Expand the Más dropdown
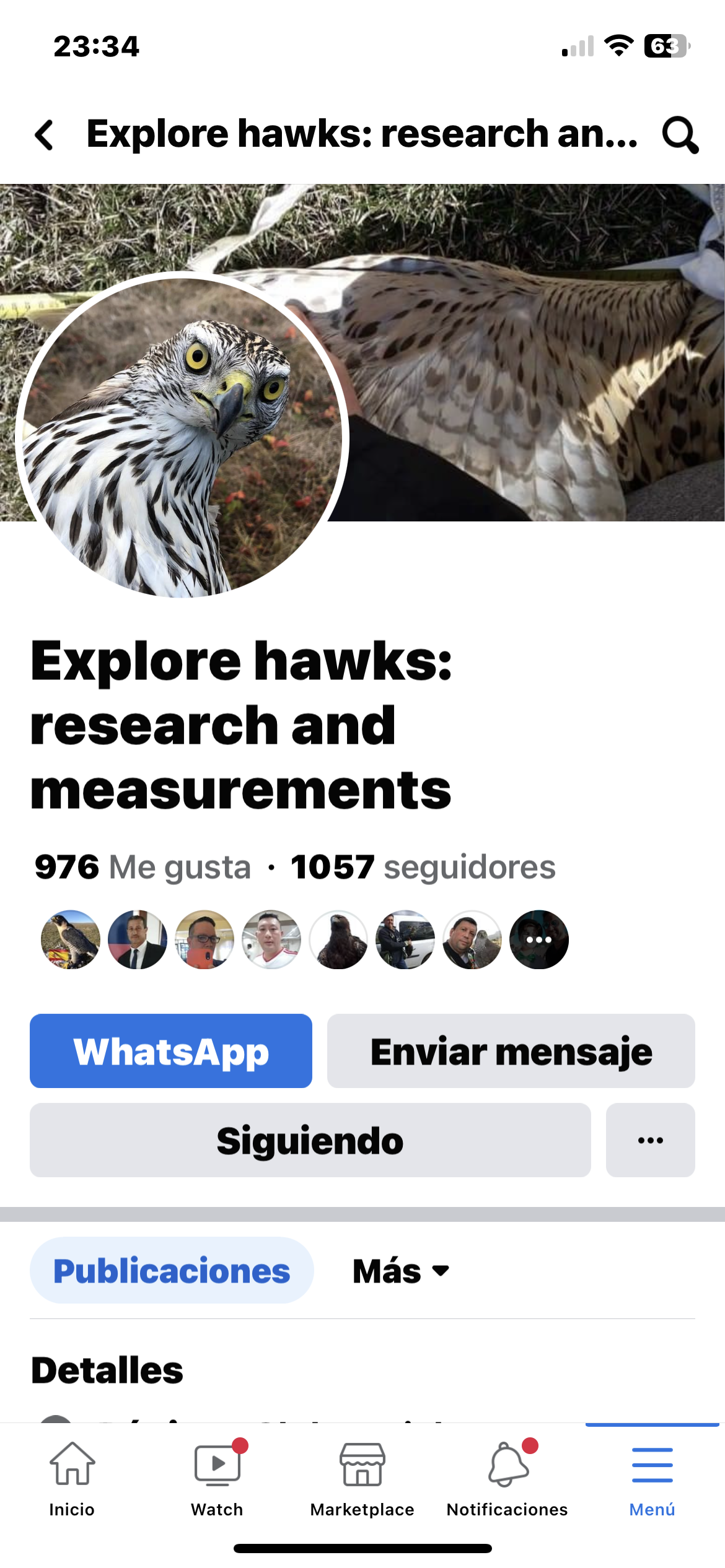 coord(400,1271)
